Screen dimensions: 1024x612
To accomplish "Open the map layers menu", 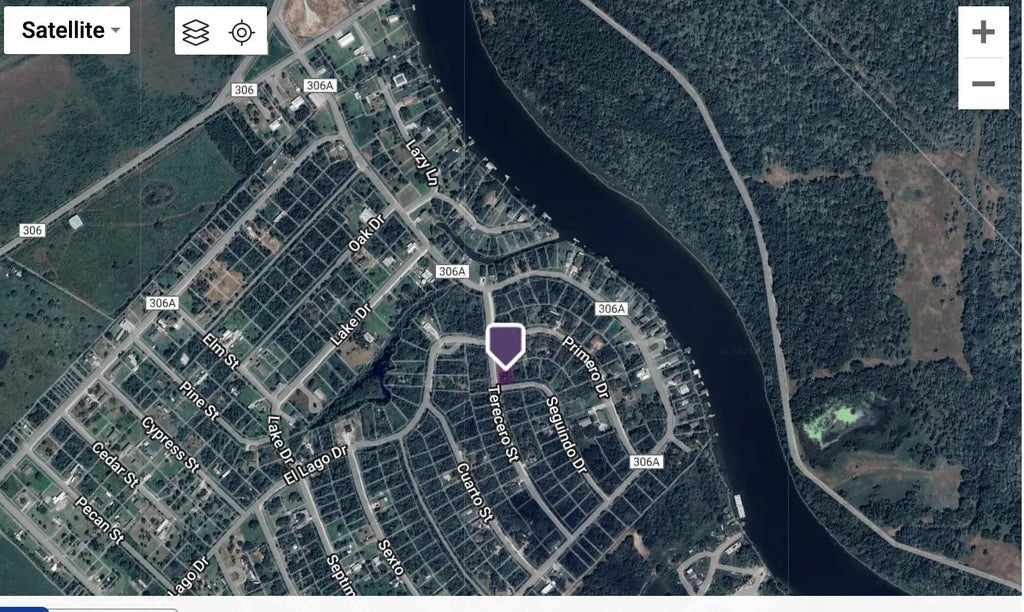I will (x=197, y=32).
